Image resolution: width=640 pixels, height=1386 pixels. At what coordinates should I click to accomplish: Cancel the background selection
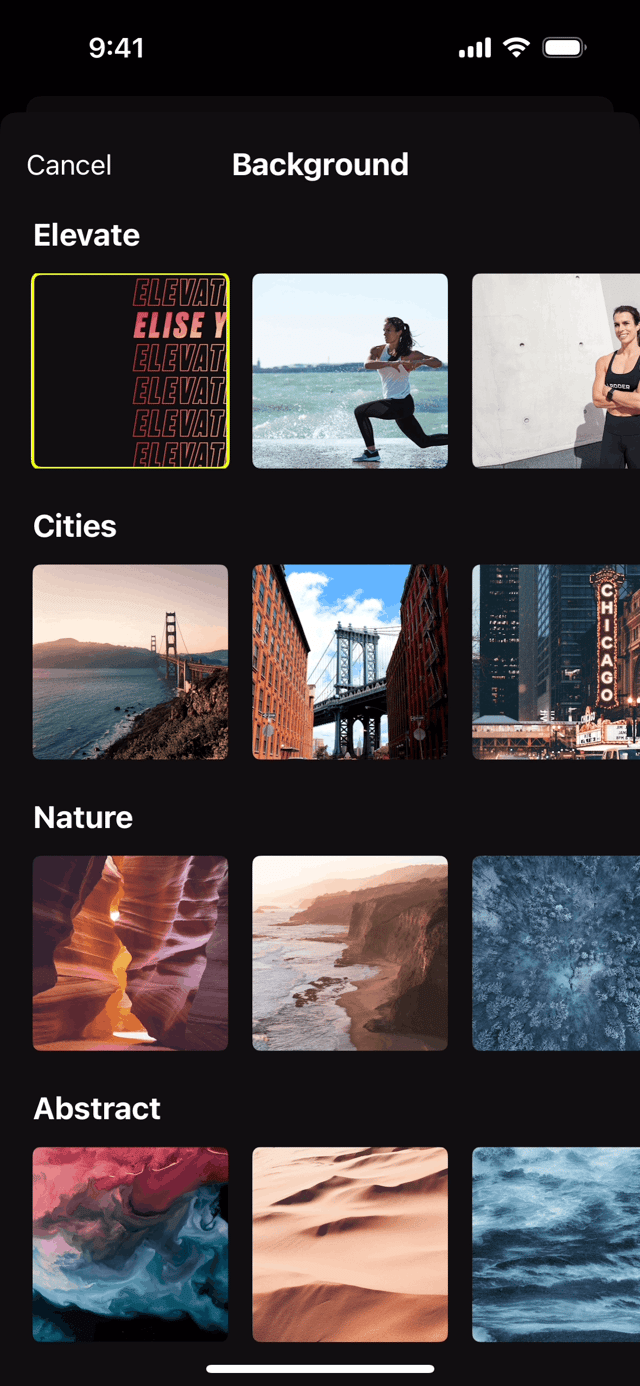[x=69, y=165]
